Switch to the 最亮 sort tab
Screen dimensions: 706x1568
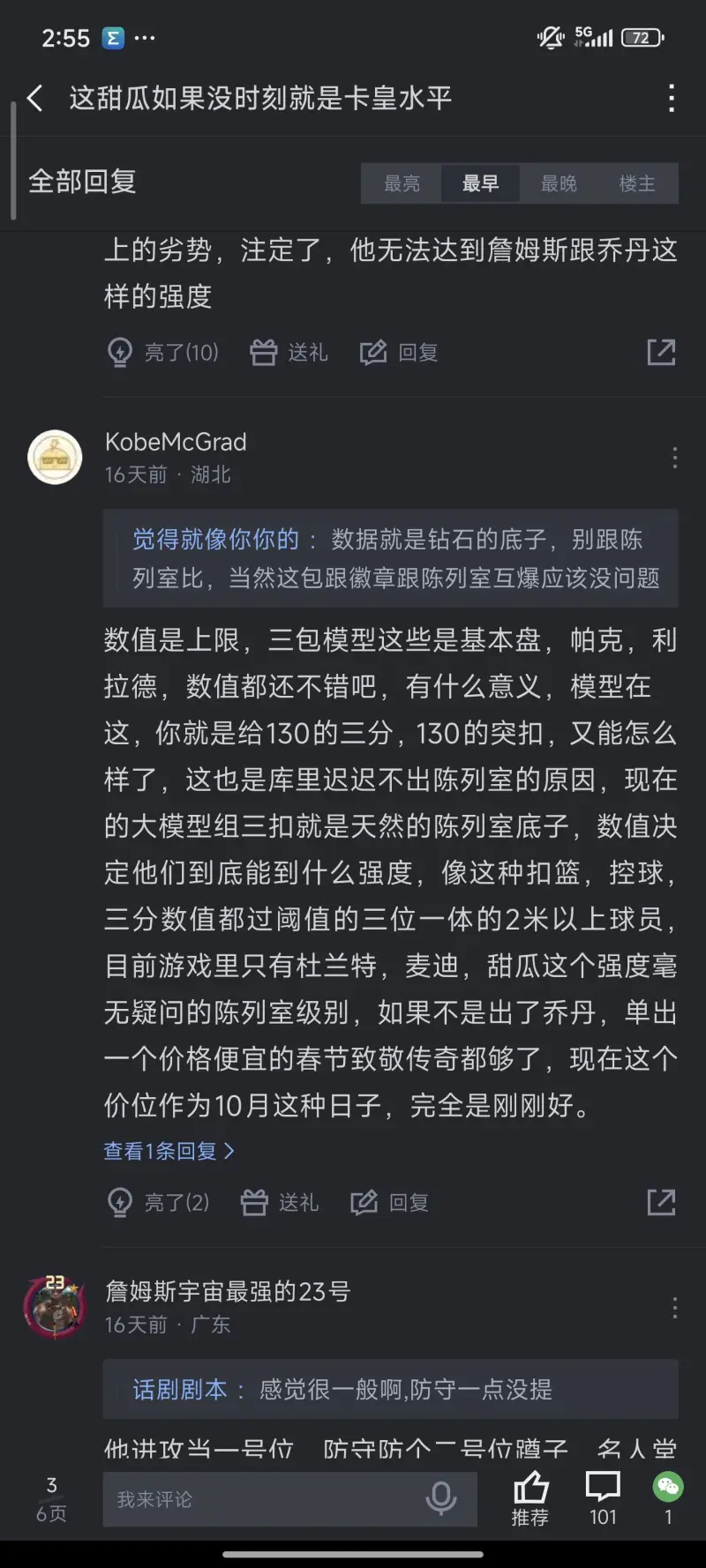pos(402,183)
